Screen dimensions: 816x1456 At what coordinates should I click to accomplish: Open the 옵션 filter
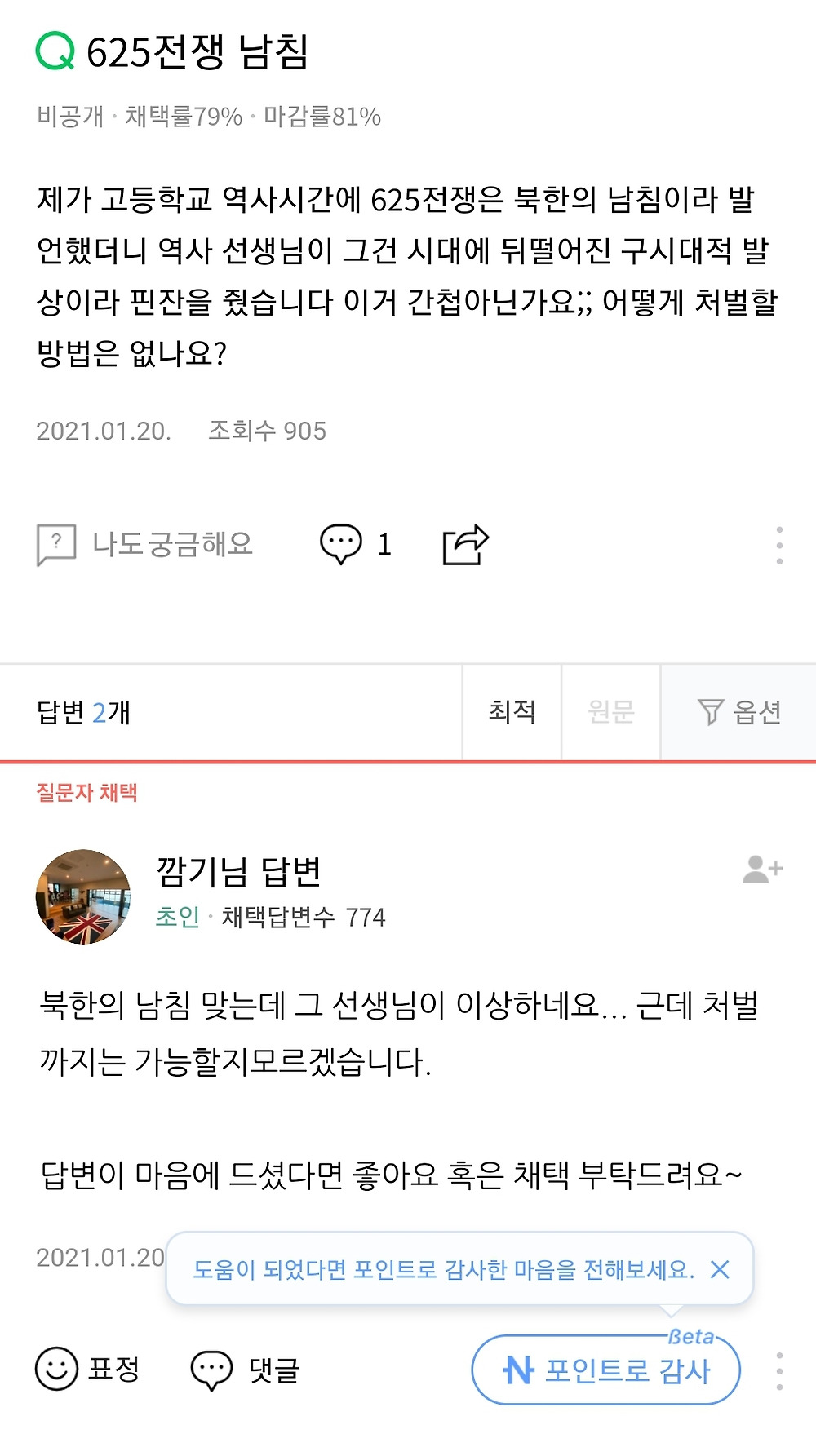coord(739,712)
